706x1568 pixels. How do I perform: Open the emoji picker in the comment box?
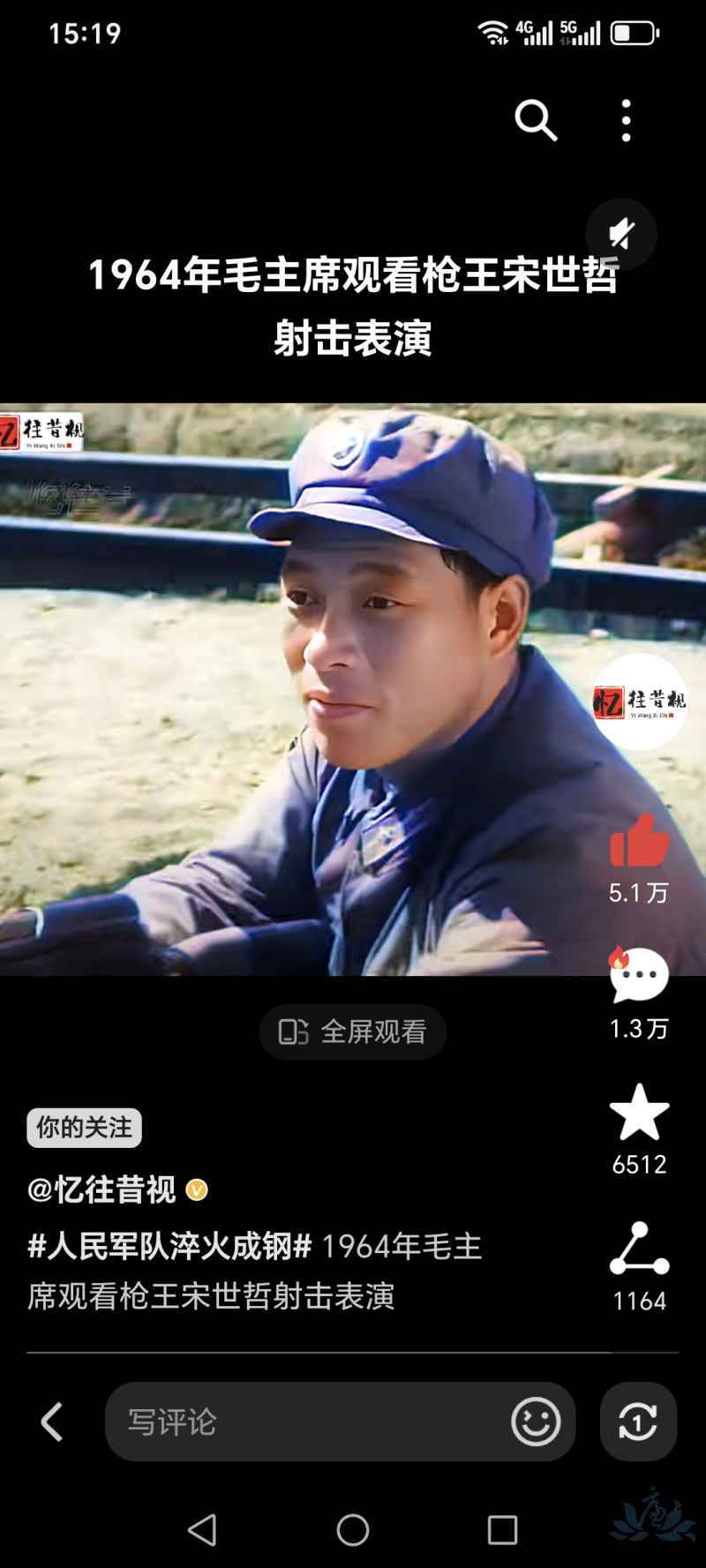[x=536, y=1422]
